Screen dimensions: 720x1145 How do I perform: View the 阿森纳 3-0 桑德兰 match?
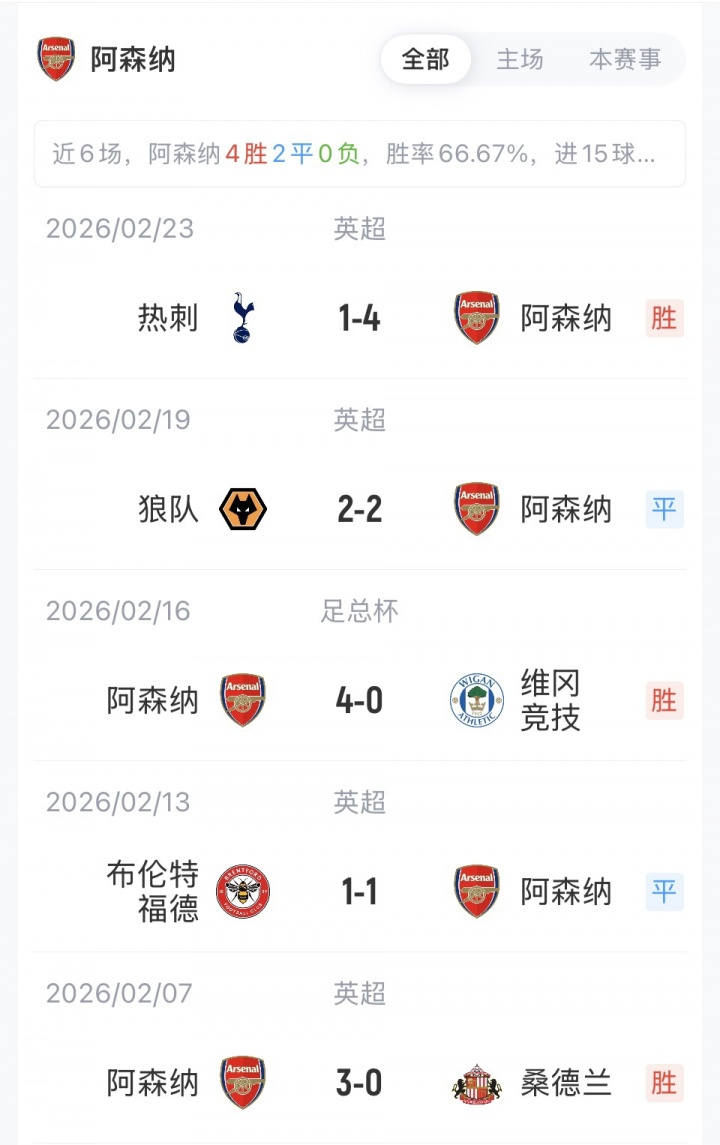[x=359, y=1083]
